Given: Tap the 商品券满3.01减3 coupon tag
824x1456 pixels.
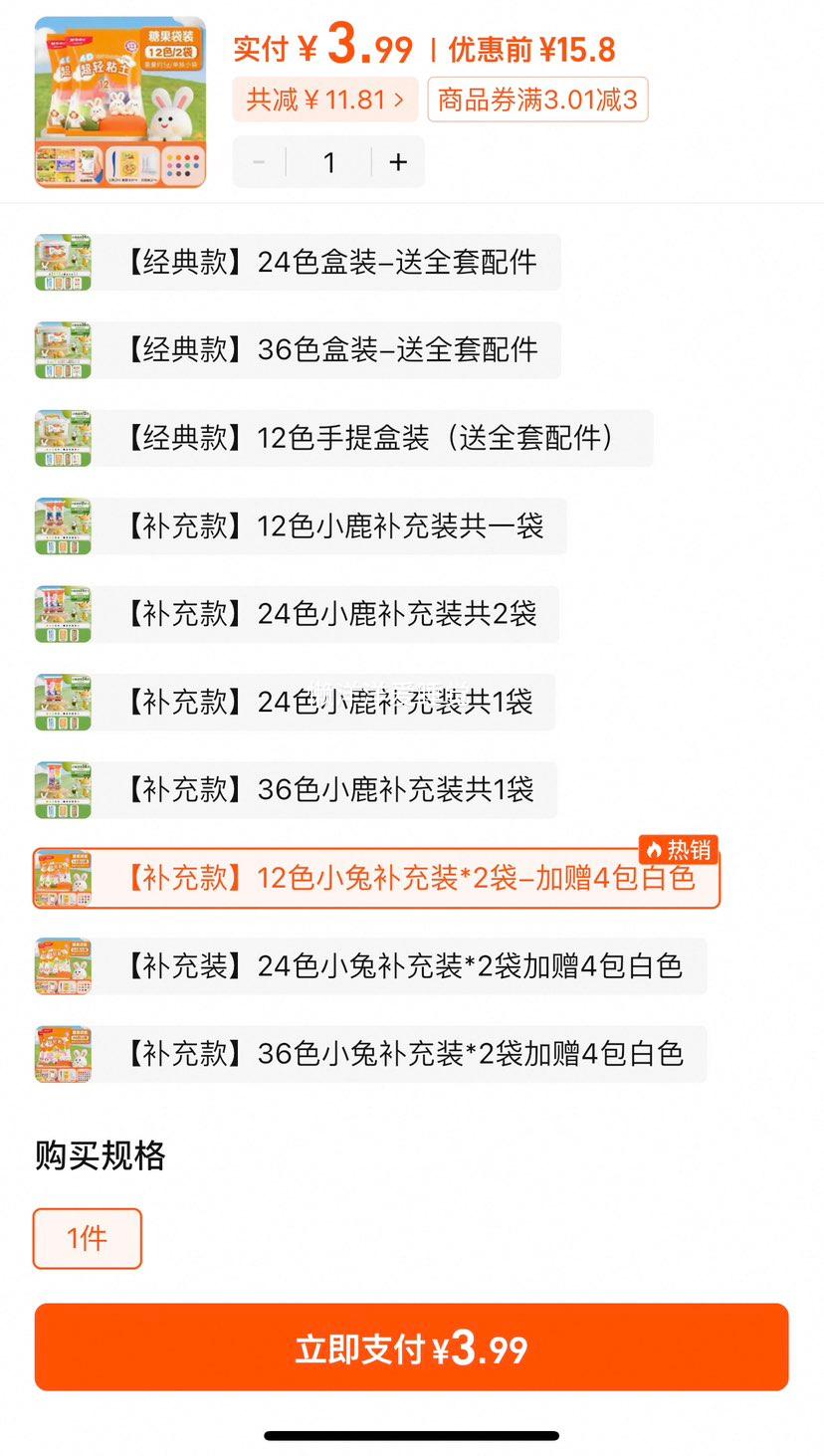Looking at the screenshot, I should 537,100.
